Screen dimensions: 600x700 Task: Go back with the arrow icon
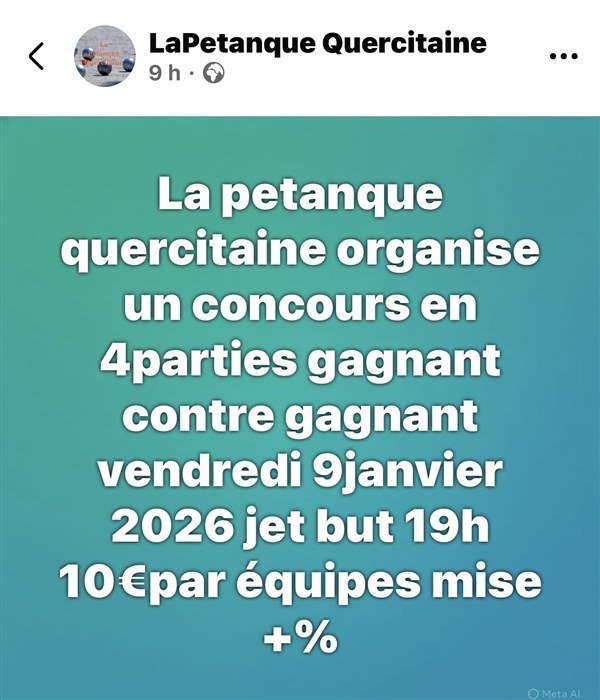37,56
